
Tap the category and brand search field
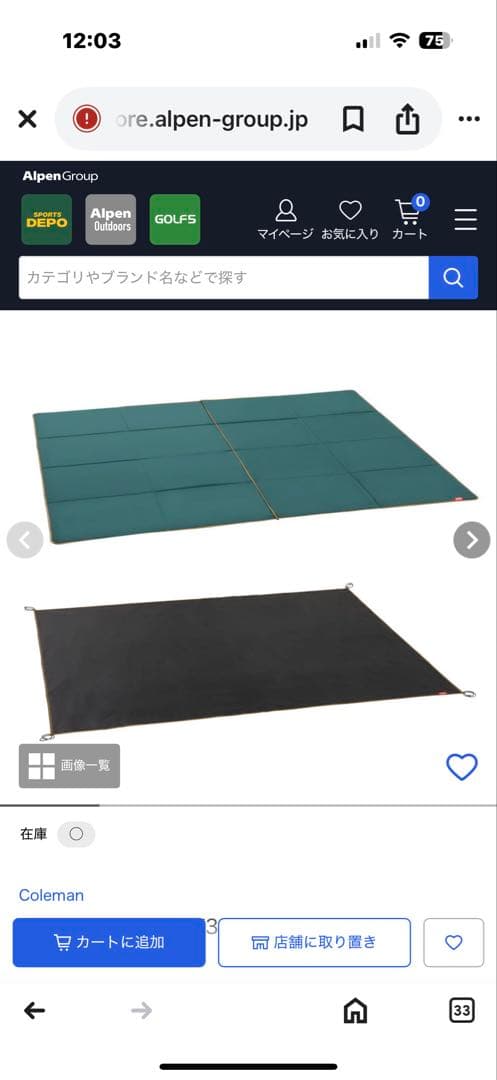[x=224, y=278]
